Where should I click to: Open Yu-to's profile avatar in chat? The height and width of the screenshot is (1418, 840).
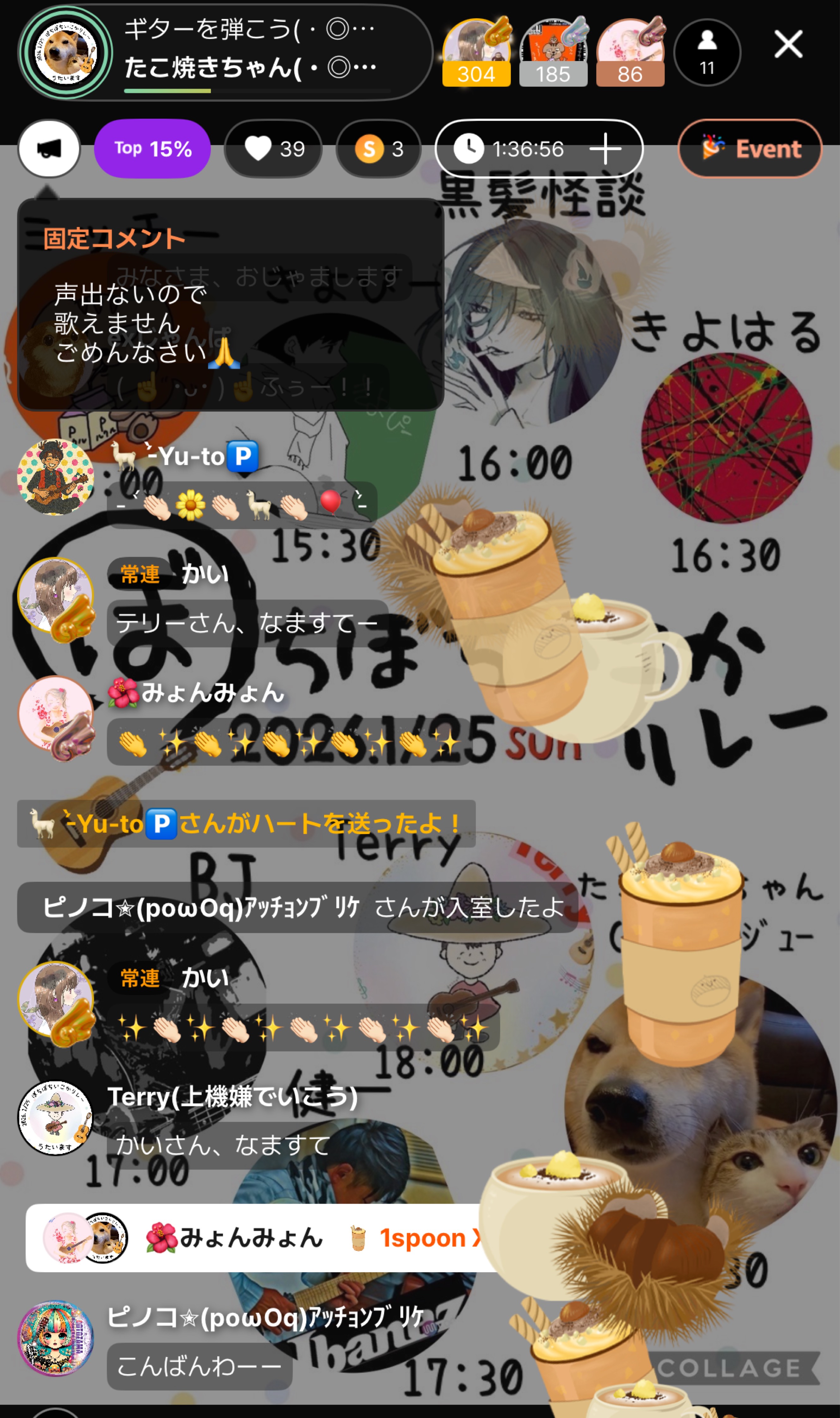(55, 477)
